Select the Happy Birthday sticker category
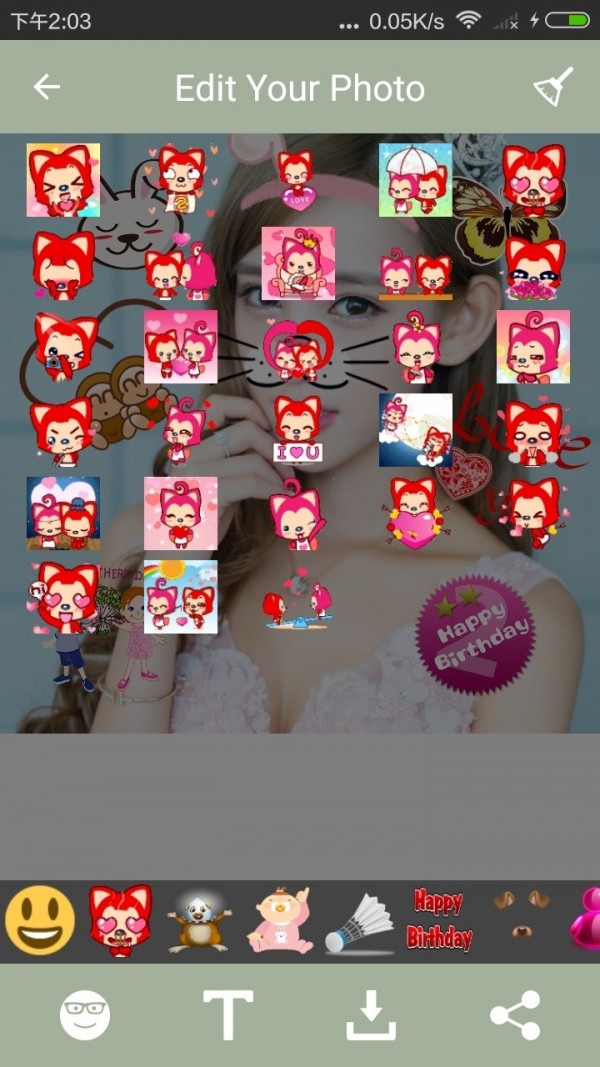Image resolution: width=600 pixels, height=1067 pixels. [440, 920]
